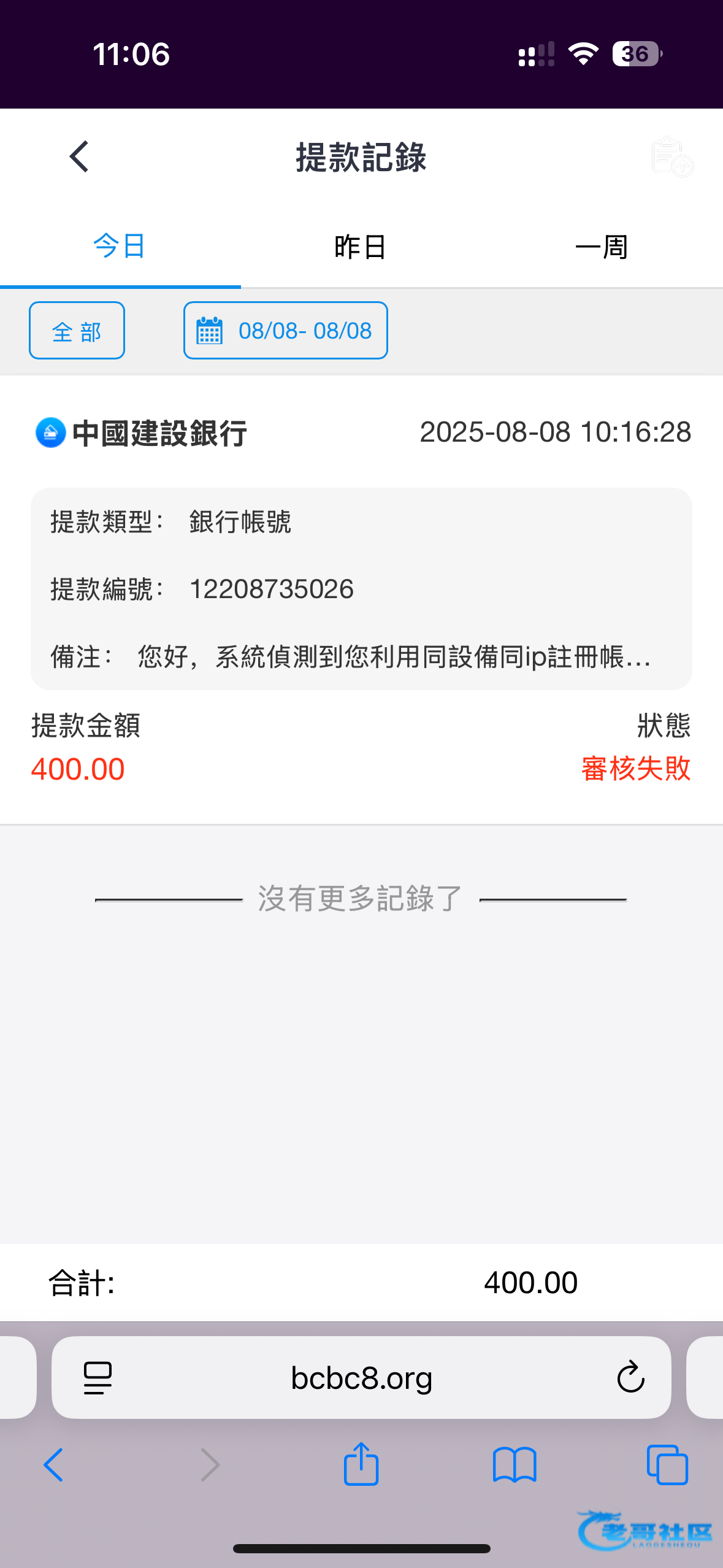723x1568 pixels.
Task: Switch to the 昨日 tab
Action: pyautogui.click(x=361, y=247)
